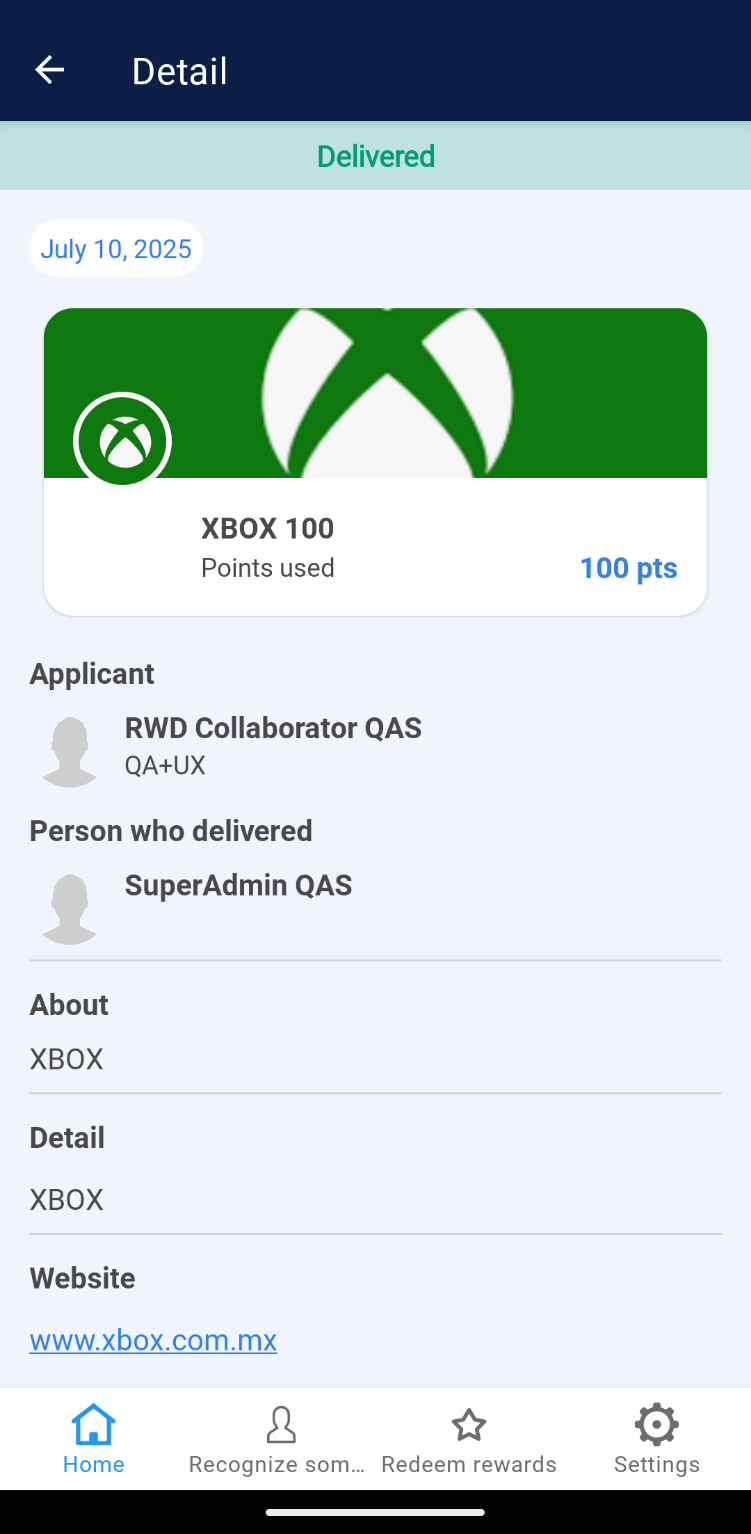Open the www.xbox.com.mx website link

pyautogui.click(x=153, y=1340)
